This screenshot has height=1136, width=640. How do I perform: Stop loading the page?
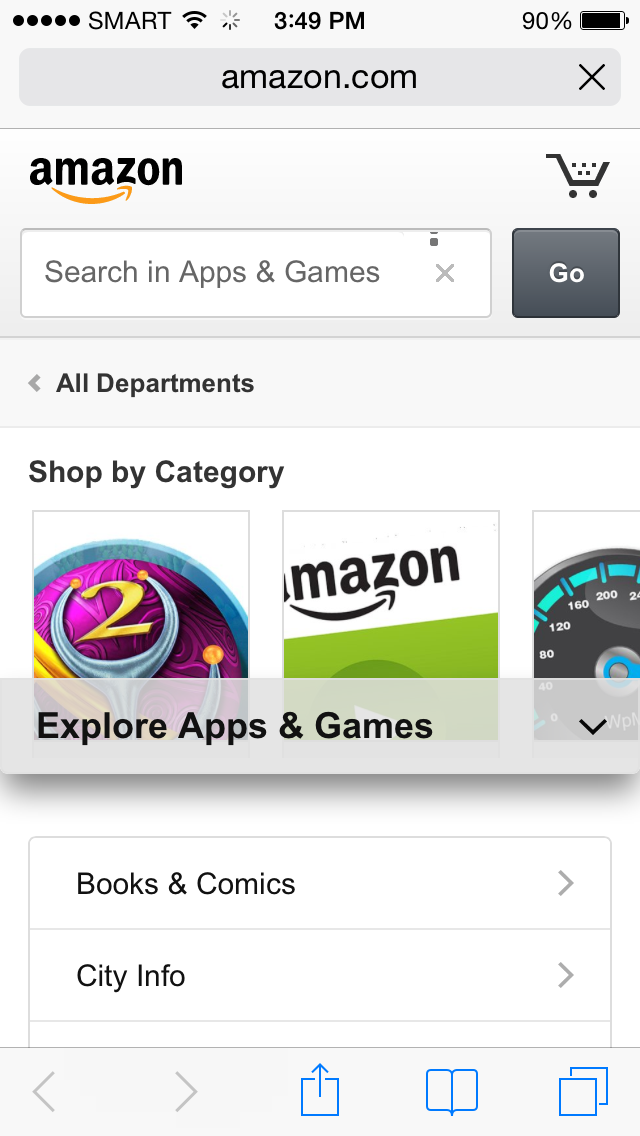(x=592, y=77)
